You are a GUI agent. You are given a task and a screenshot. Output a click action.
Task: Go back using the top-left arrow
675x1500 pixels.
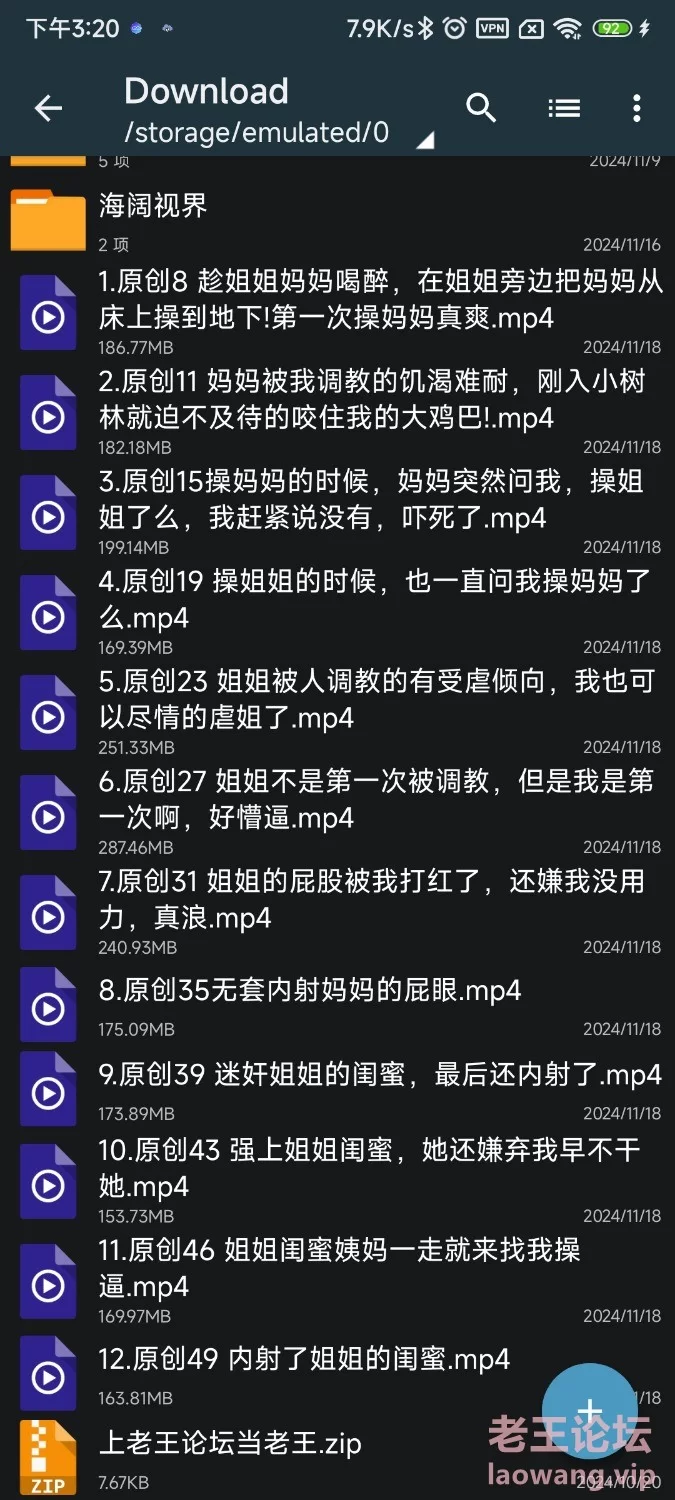click(x=48, y=109)
